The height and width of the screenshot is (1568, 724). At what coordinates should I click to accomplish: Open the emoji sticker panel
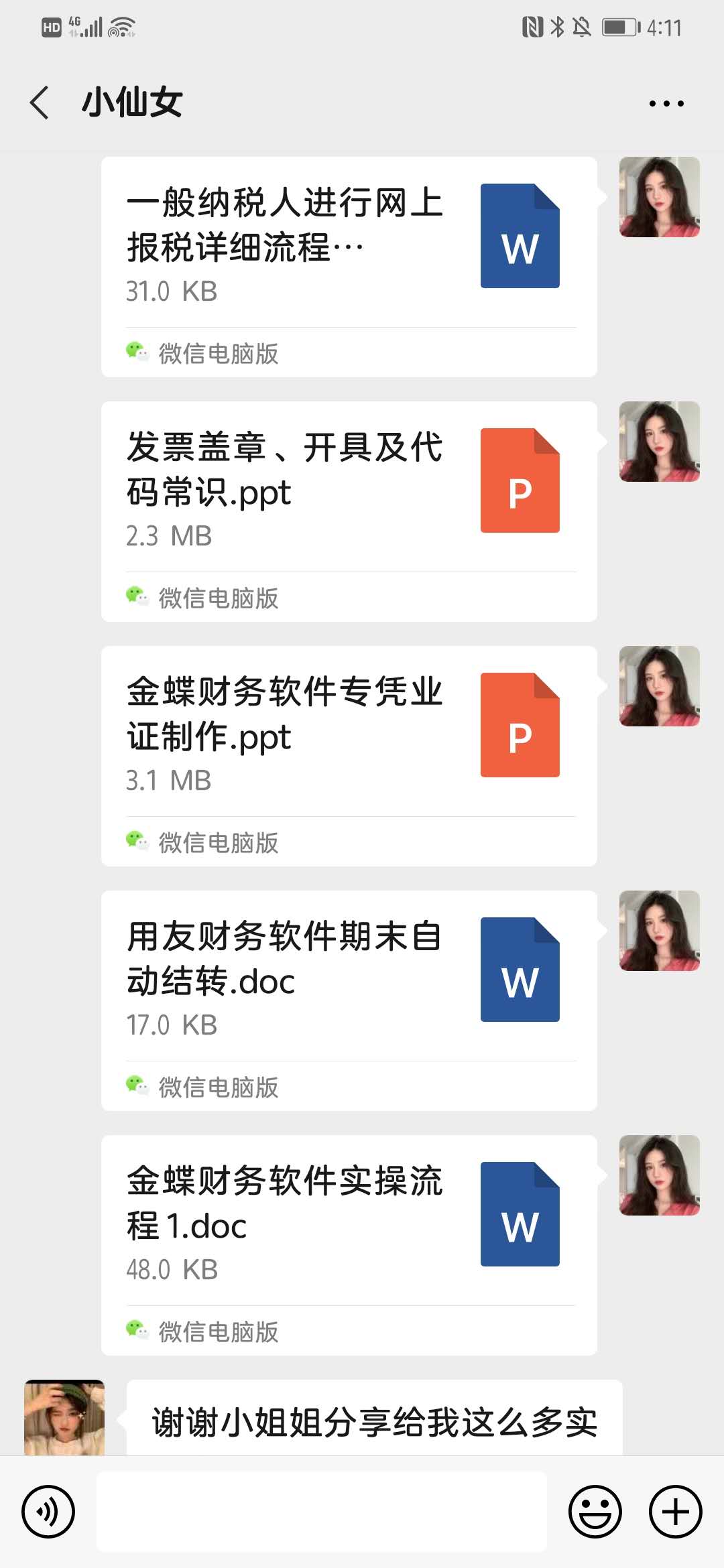point(595,1512)
